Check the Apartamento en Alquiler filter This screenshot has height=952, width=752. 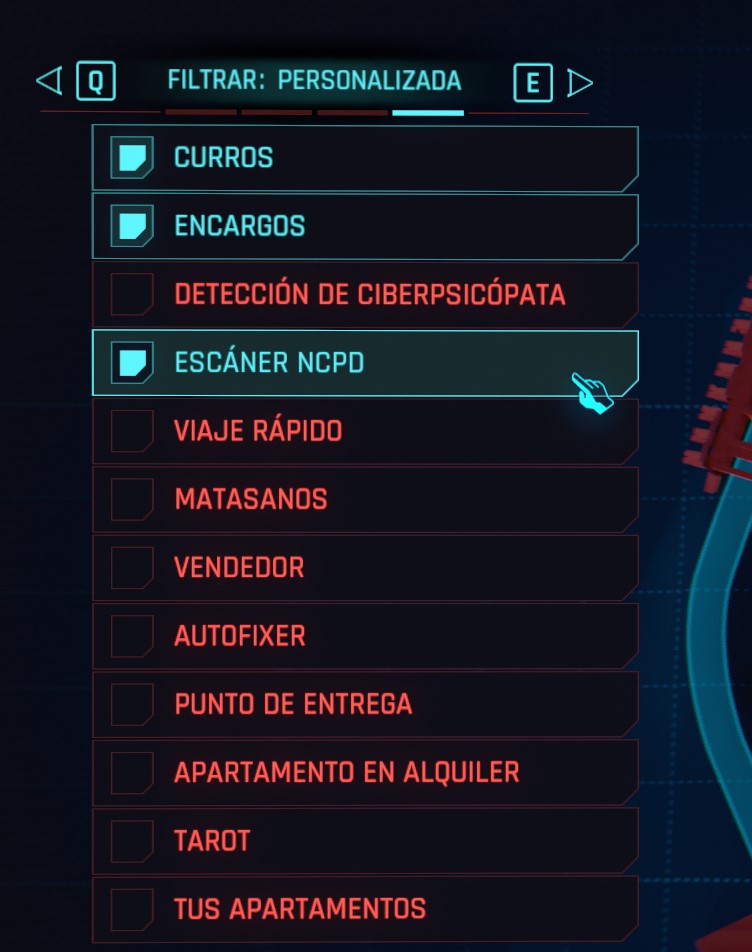132,772
